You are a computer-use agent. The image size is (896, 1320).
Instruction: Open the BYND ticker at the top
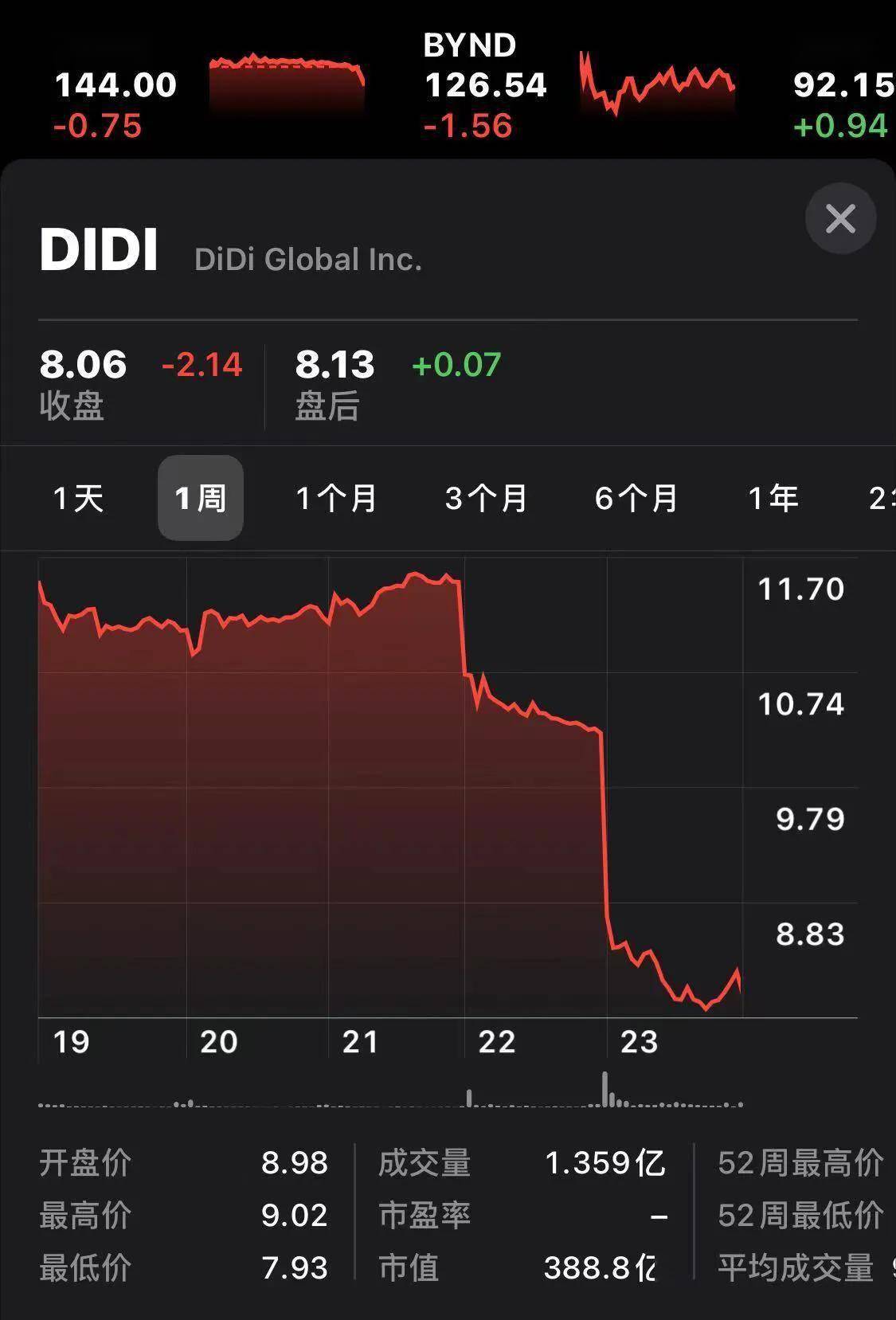point(486,86)
